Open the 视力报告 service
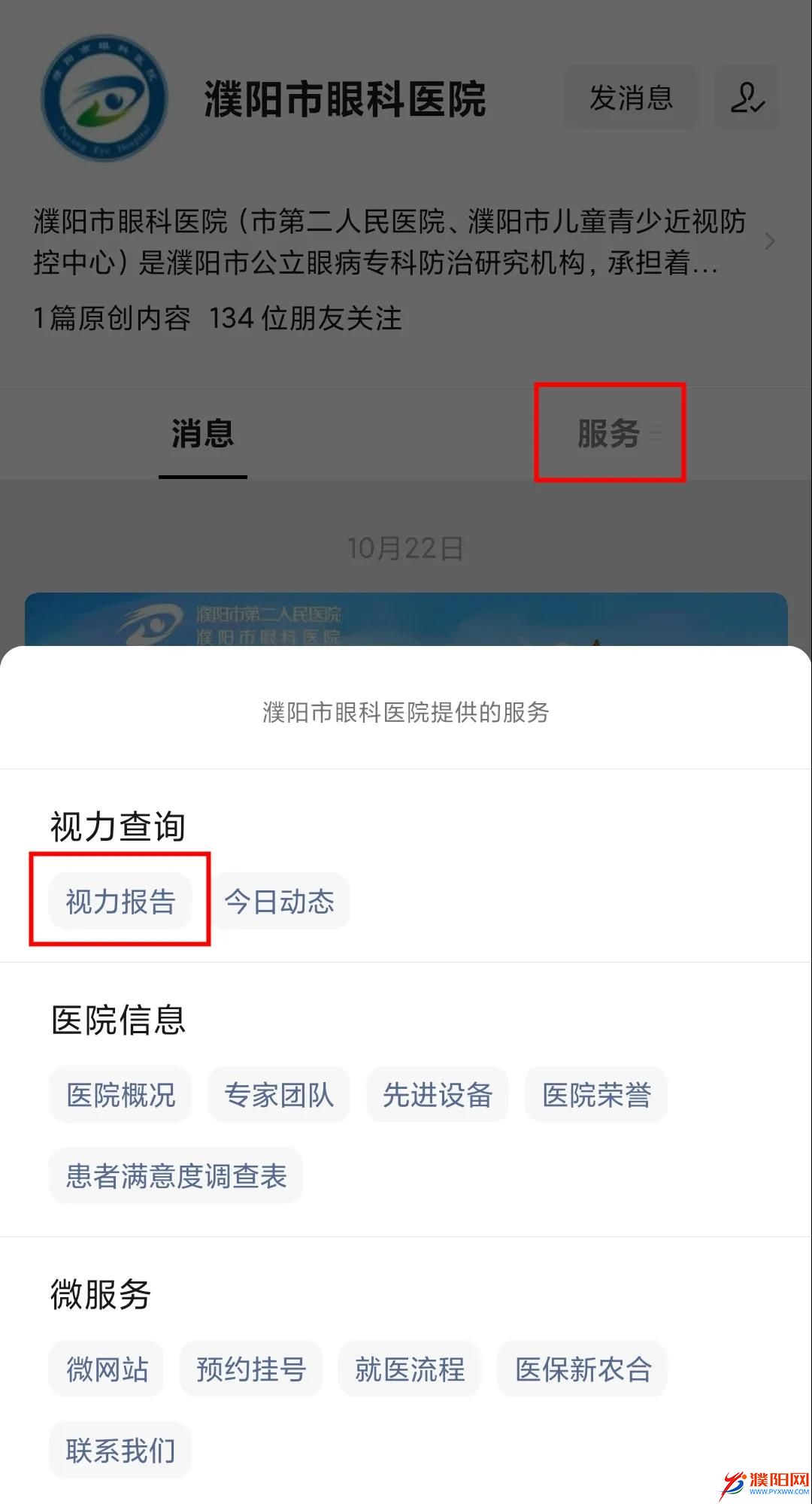The width and height of the screenshot is (812, 1504). 120,901
